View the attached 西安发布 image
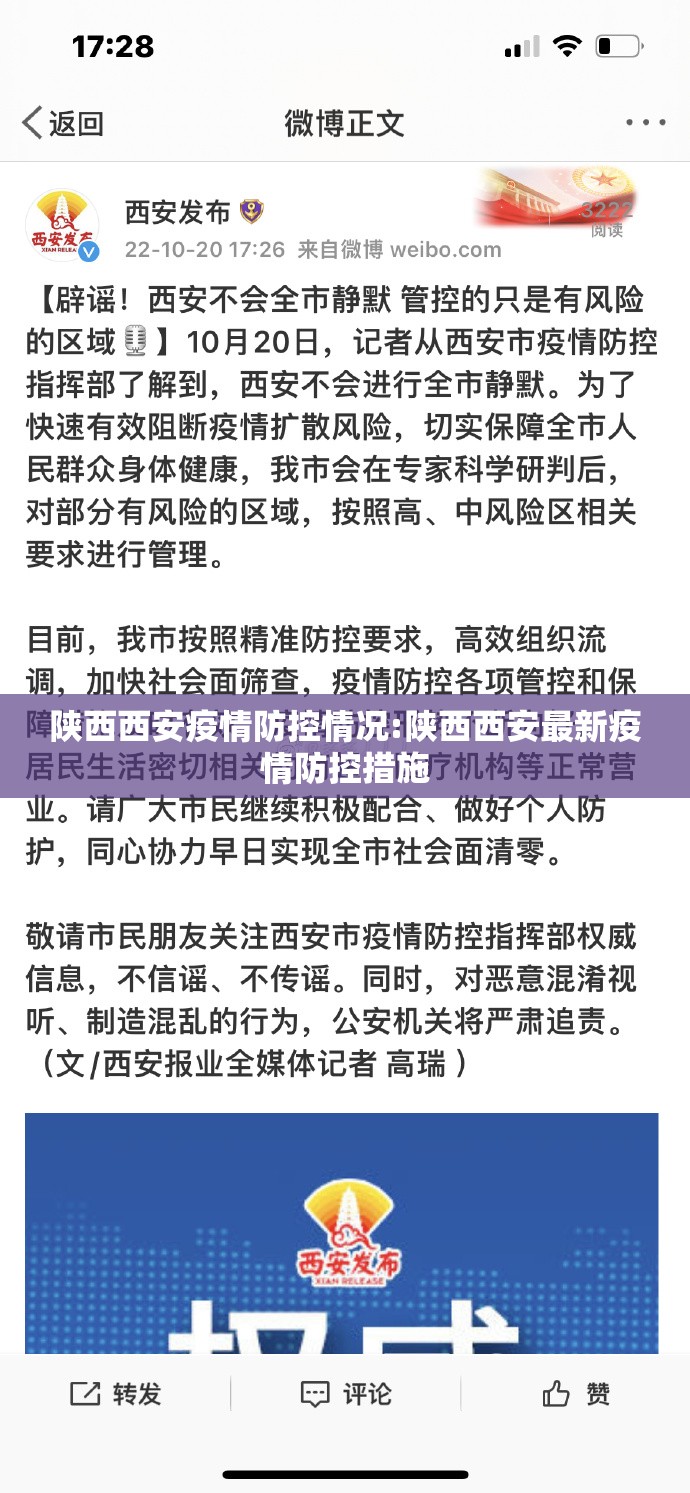The image size is (690, 1493). 341,1232
